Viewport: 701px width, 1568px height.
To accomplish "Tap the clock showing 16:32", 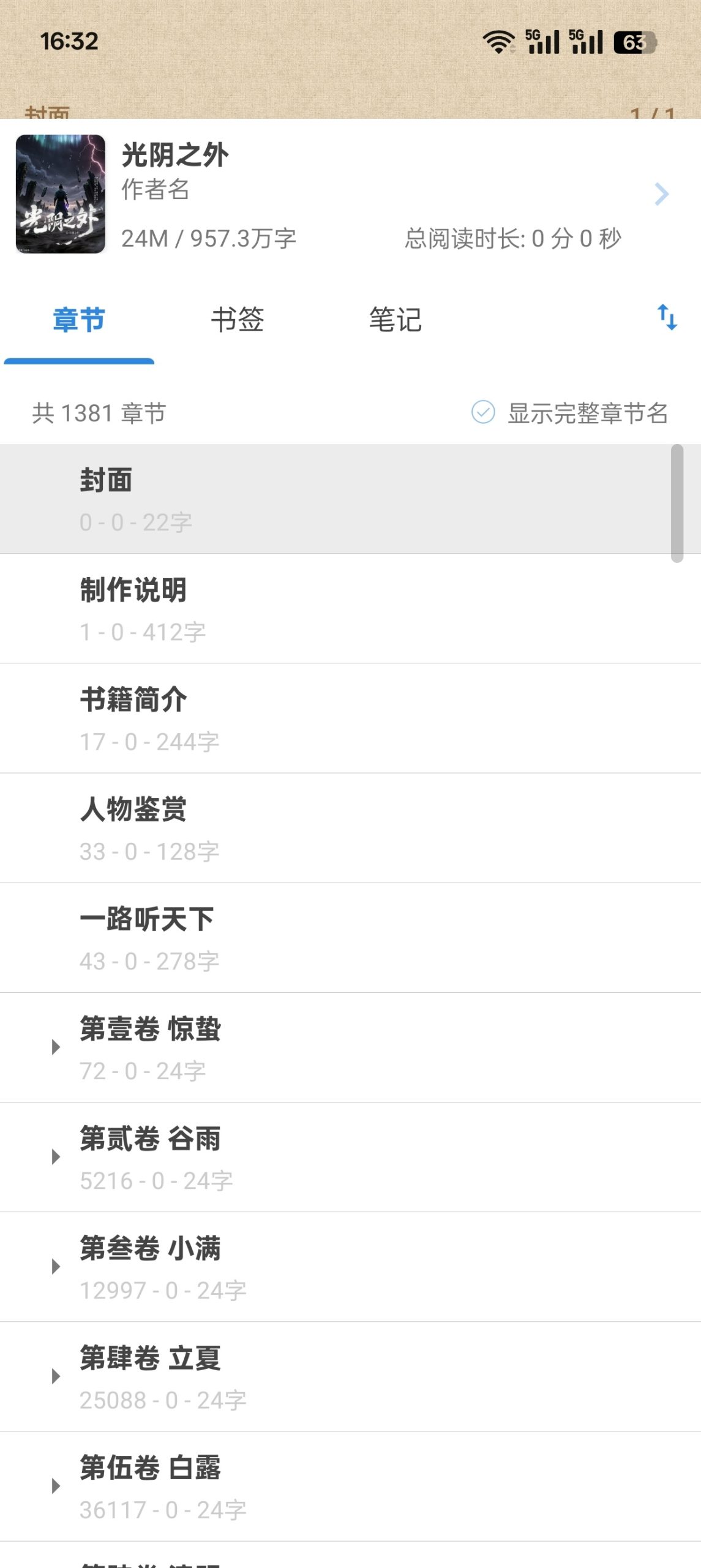I will pos(69,40).
